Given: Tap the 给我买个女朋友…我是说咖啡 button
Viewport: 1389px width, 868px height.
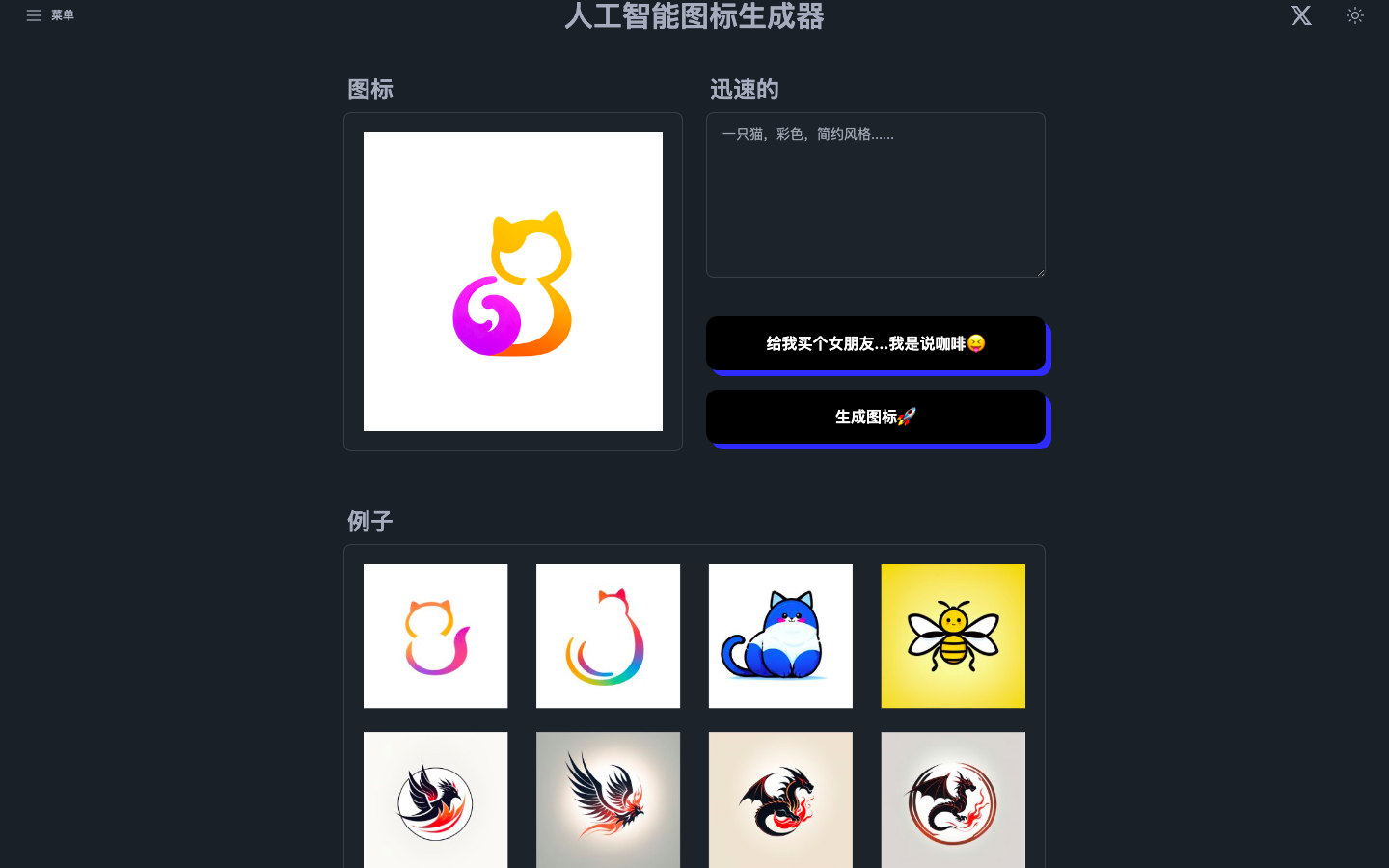Looking at the screenshot, I should [x=875, y=343].
